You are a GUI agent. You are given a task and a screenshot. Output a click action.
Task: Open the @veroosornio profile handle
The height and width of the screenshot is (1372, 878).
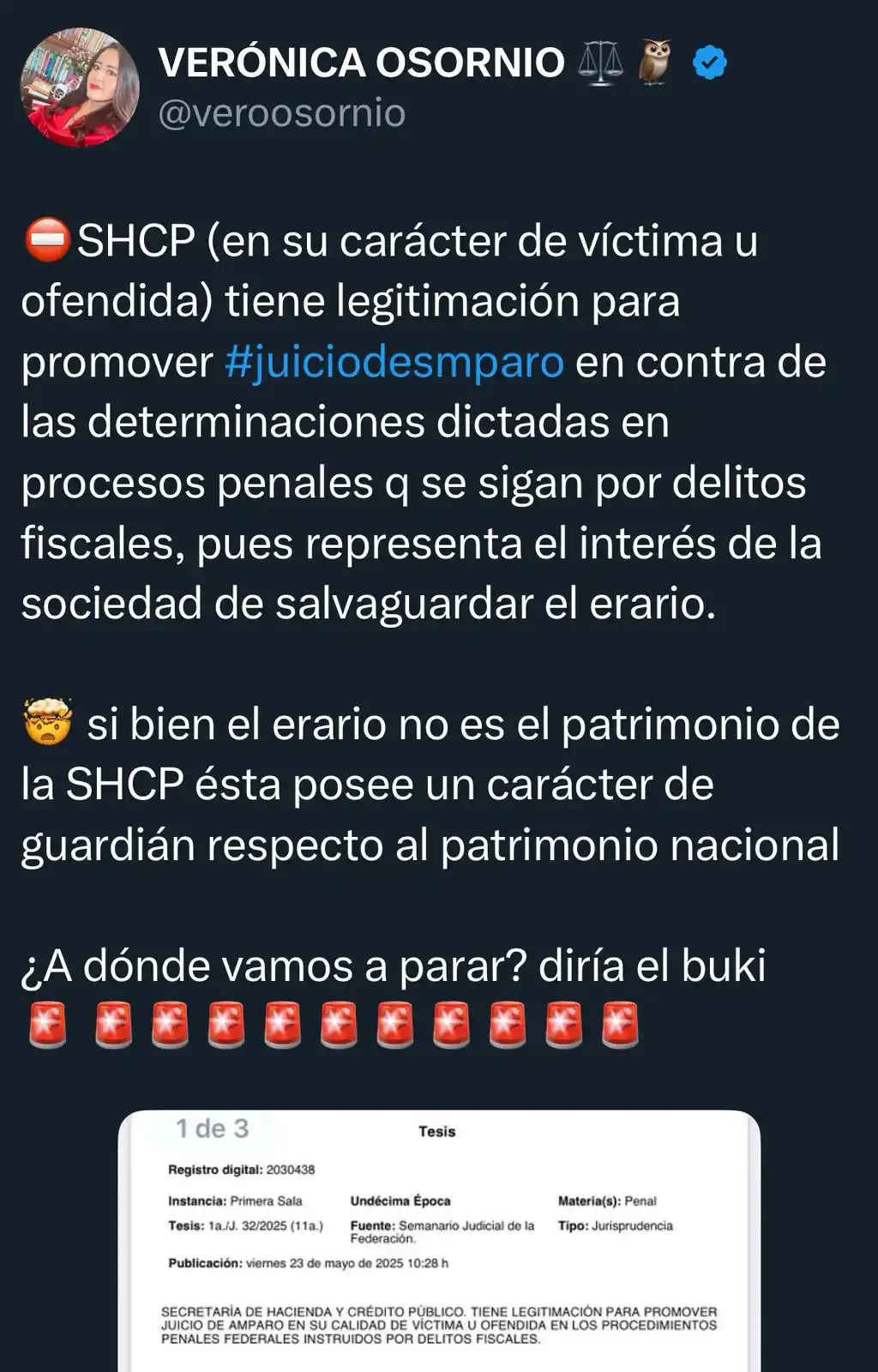[282, 113]
